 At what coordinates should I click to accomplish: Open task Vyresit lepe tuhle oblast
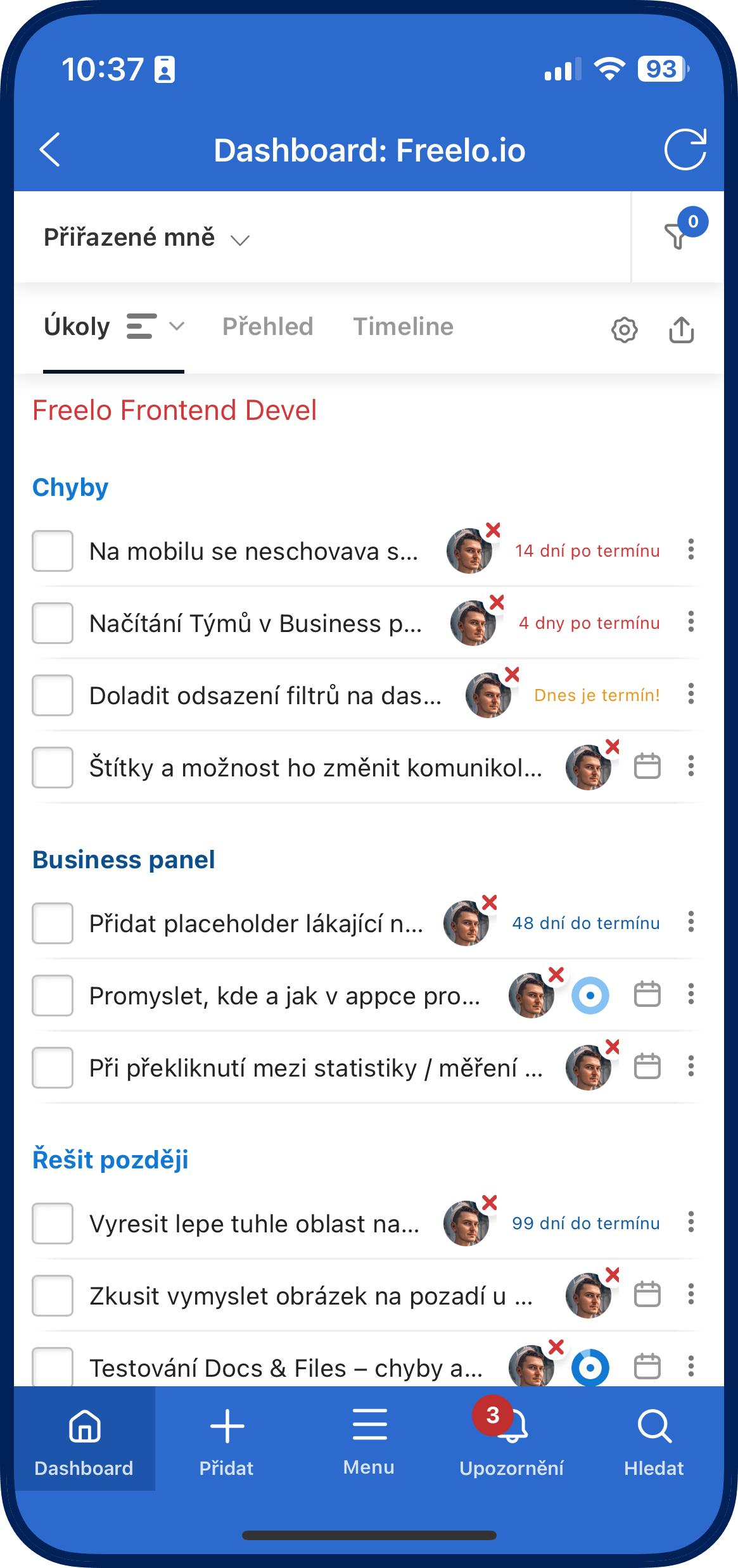[x=254, y=1224]
